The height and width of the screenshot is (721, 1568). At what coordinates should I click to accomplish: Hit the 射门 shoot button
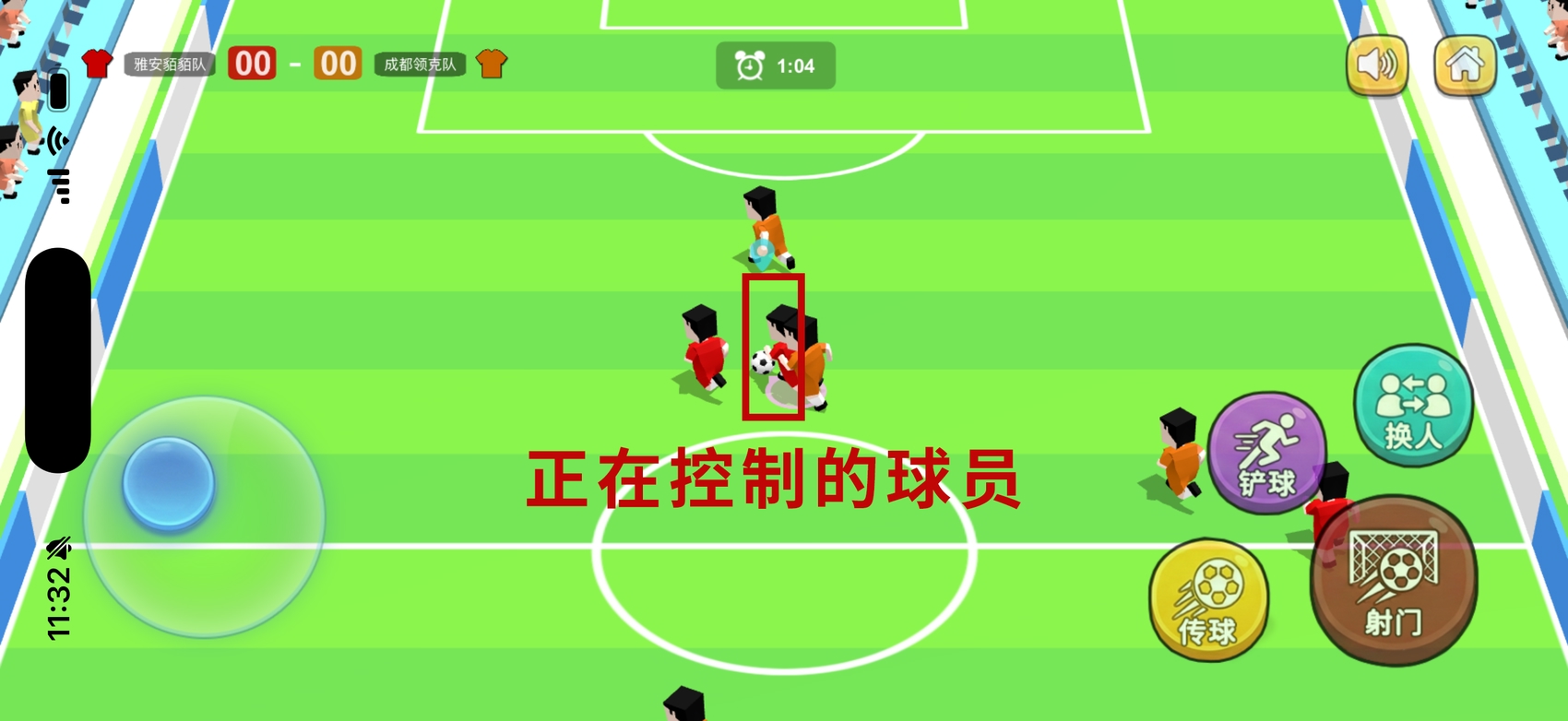pos(1394,581)
